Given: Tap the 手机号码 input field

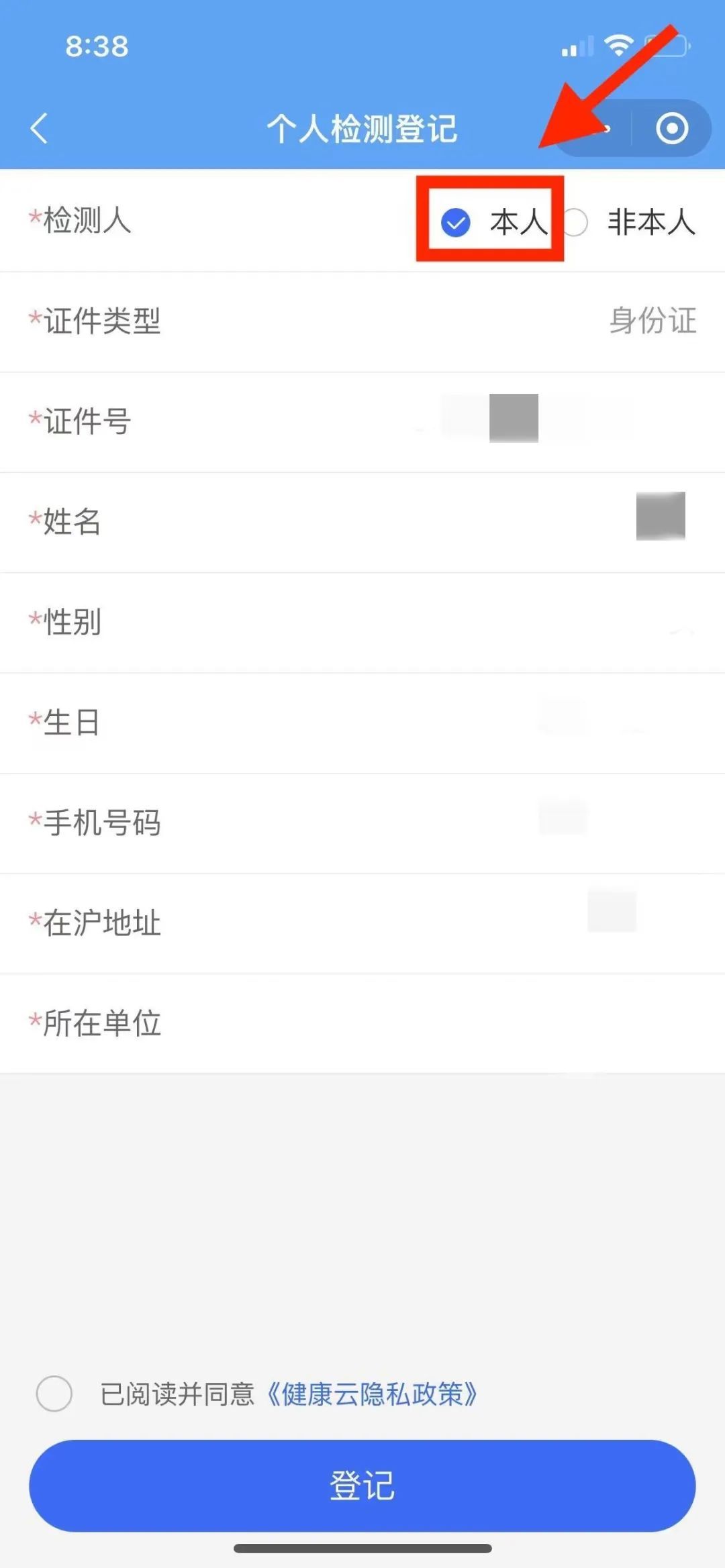Looking at the screenshot, I should (537, 823).
